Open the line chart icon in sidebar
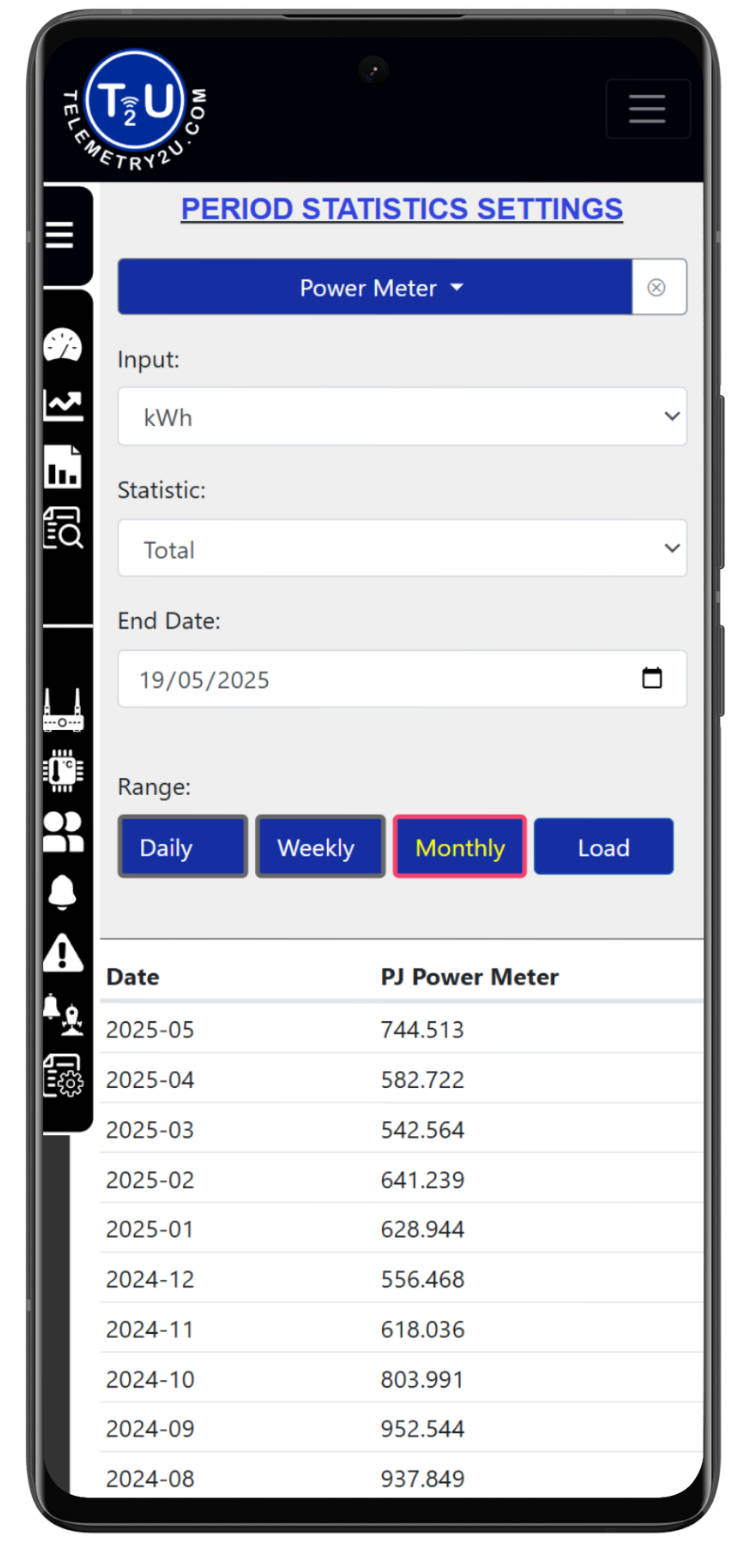The width and height of the screenshot is (750, 1542). (62, 405)
